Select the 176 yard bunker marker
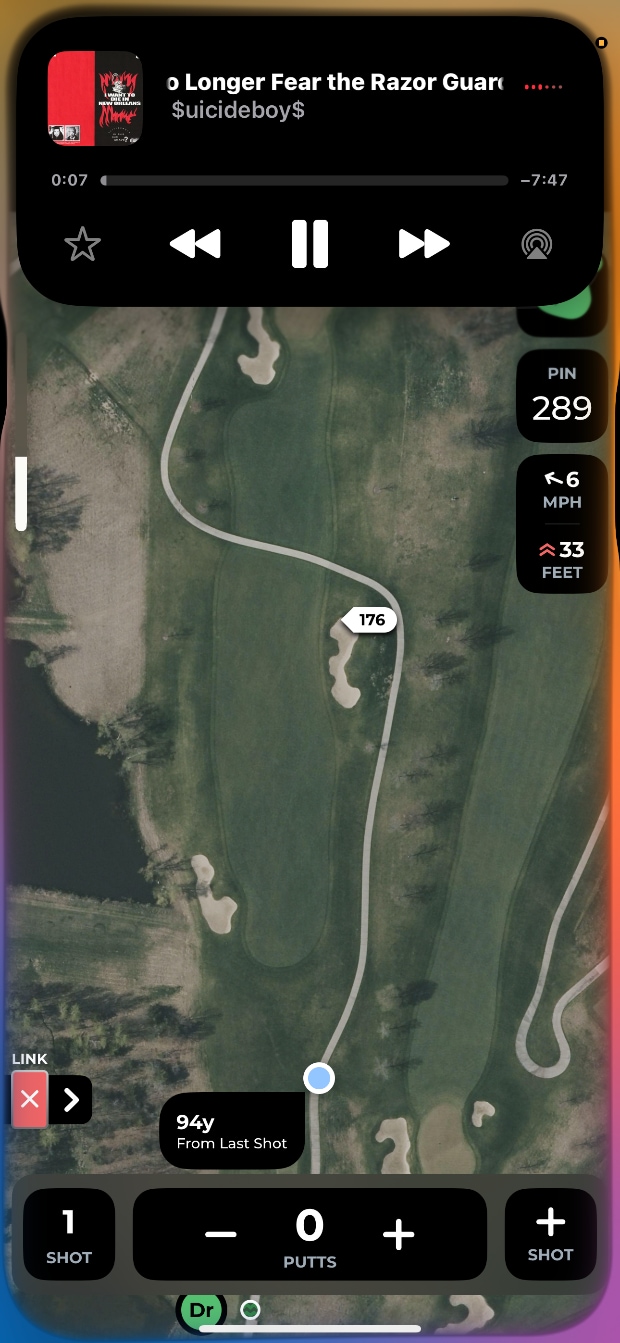The image size is (620, 1343). [371, 620]
